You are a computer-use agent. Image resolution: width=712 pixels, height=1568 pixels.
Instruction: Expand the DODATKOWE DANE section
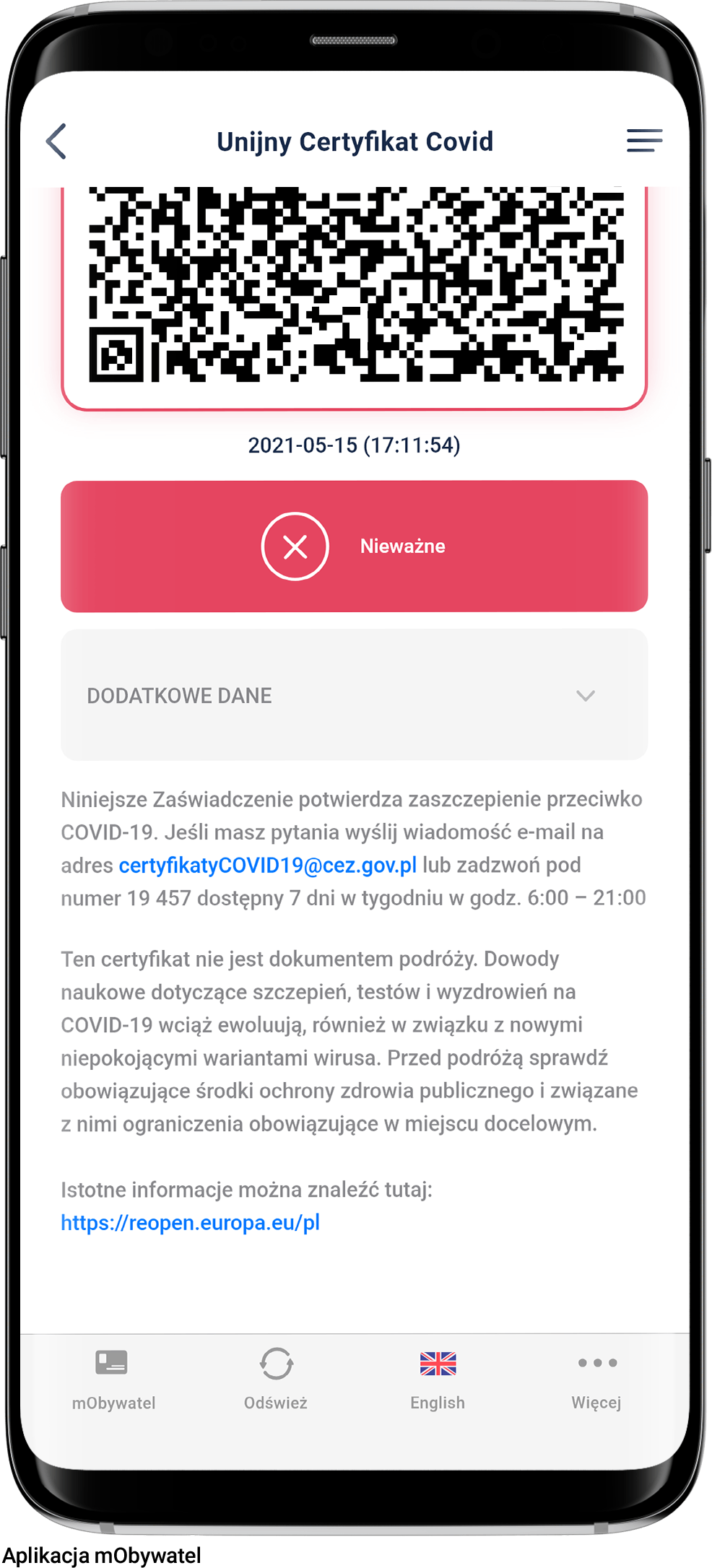tap(354, 695)
